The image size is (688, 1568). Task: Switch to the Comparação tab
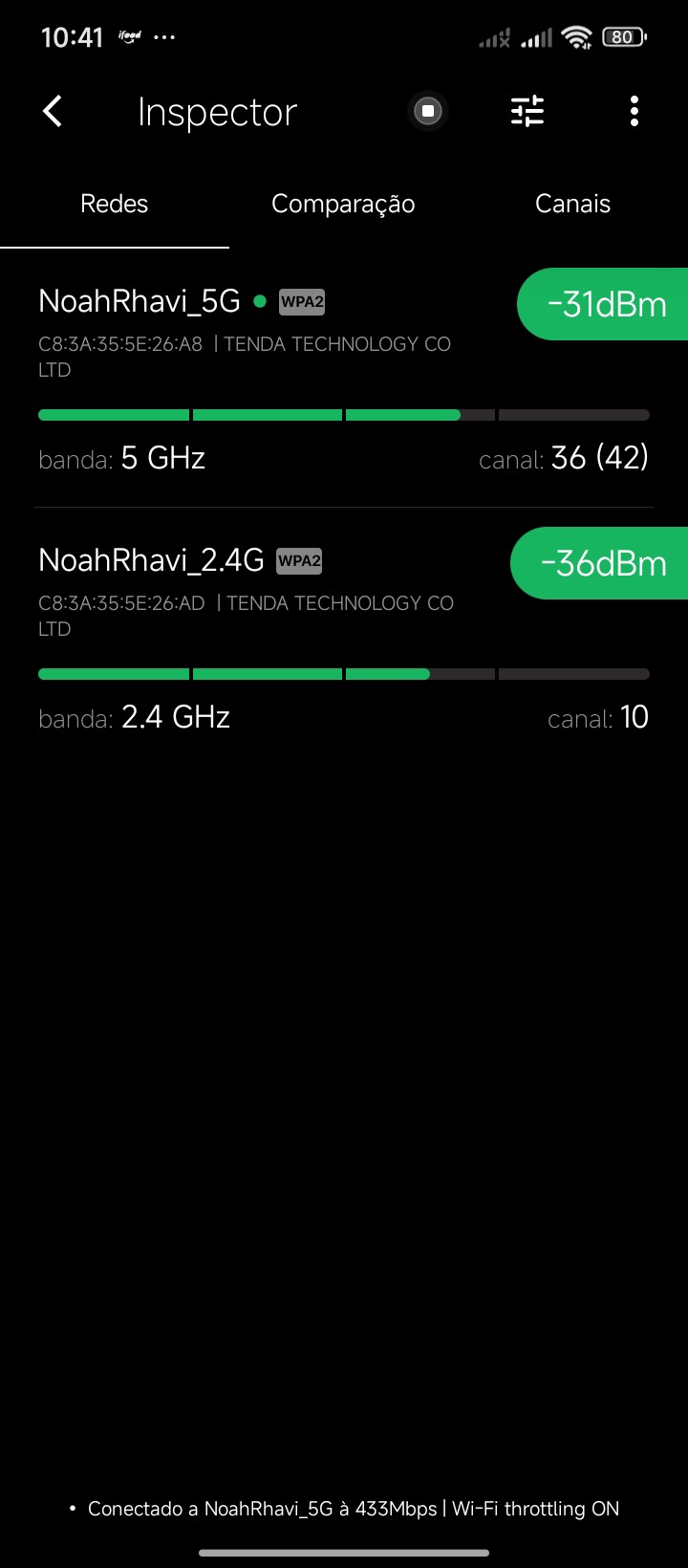click(x=343, y=204)
